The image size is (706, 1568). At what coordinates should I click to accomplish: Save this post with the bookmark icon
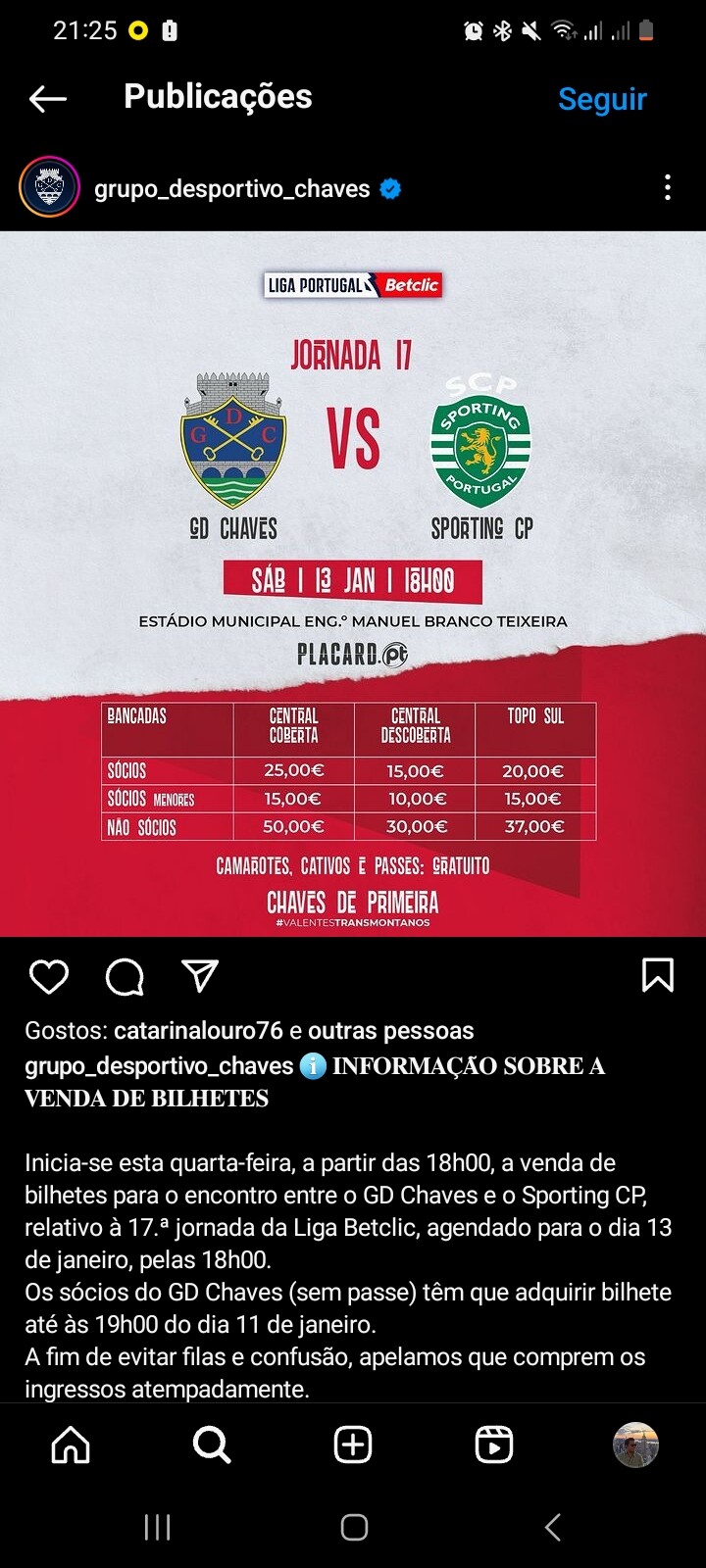coord(657,975)
